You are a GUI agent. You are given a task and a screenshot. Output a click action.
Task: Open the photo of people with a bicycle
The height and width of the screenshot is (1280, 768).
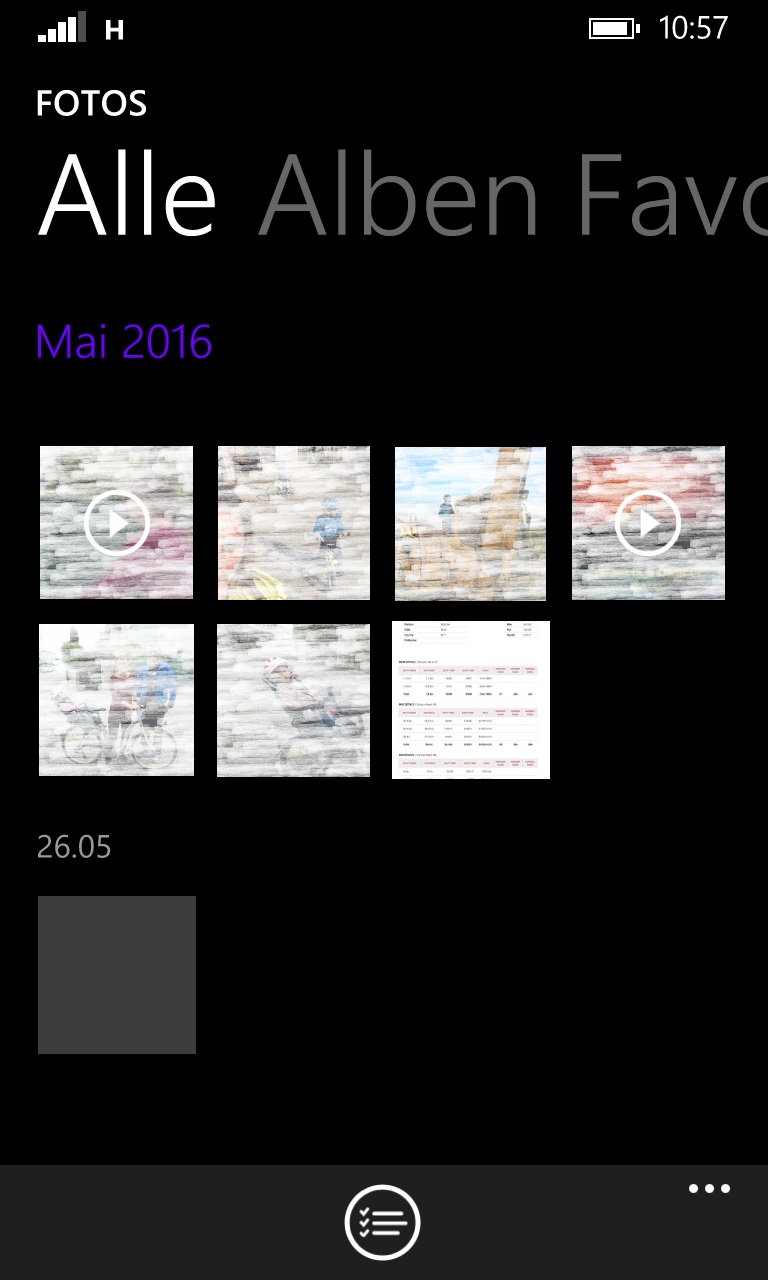pos(116,700)
